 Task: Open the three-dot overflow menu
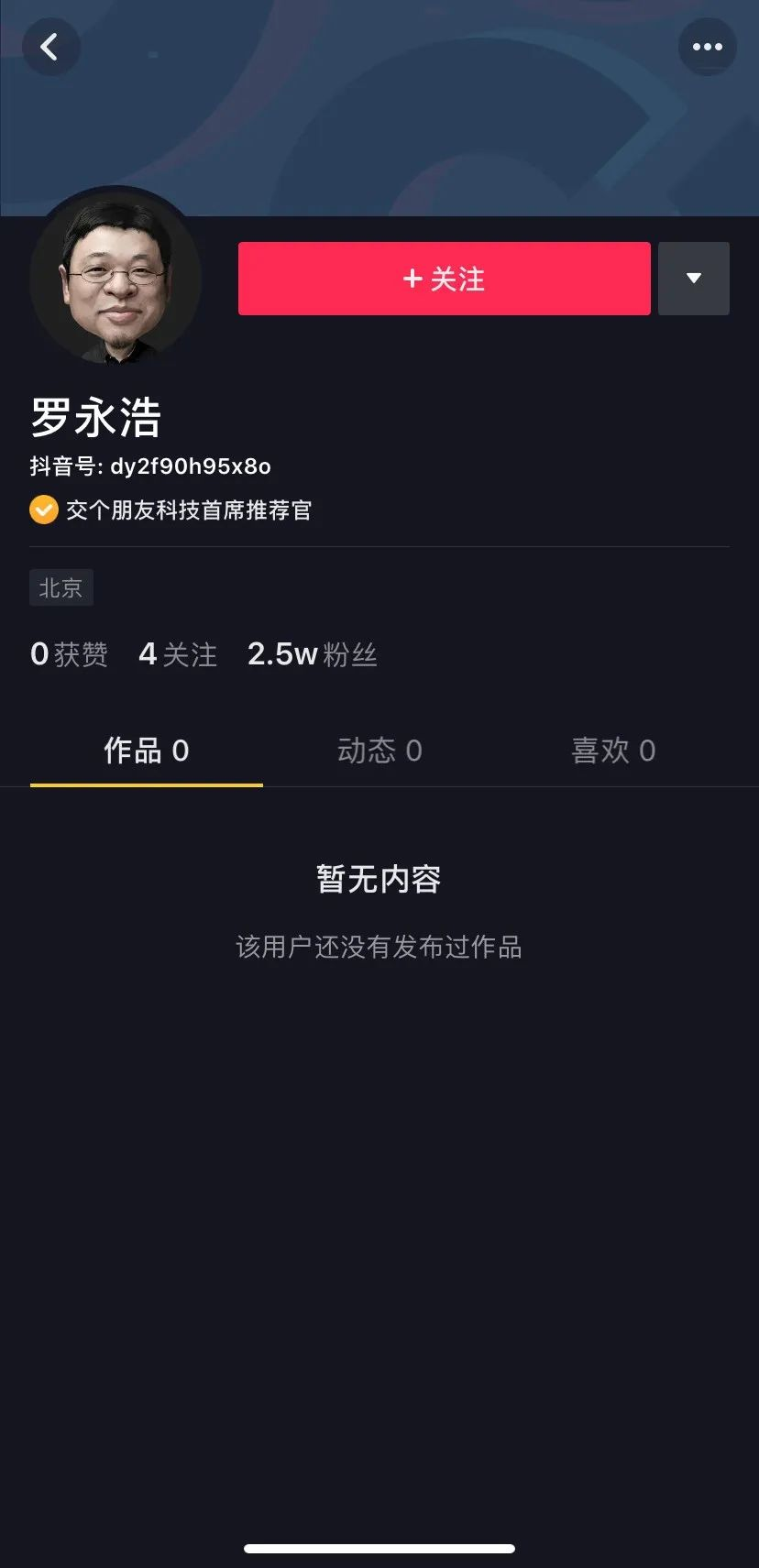coord(707,47)
